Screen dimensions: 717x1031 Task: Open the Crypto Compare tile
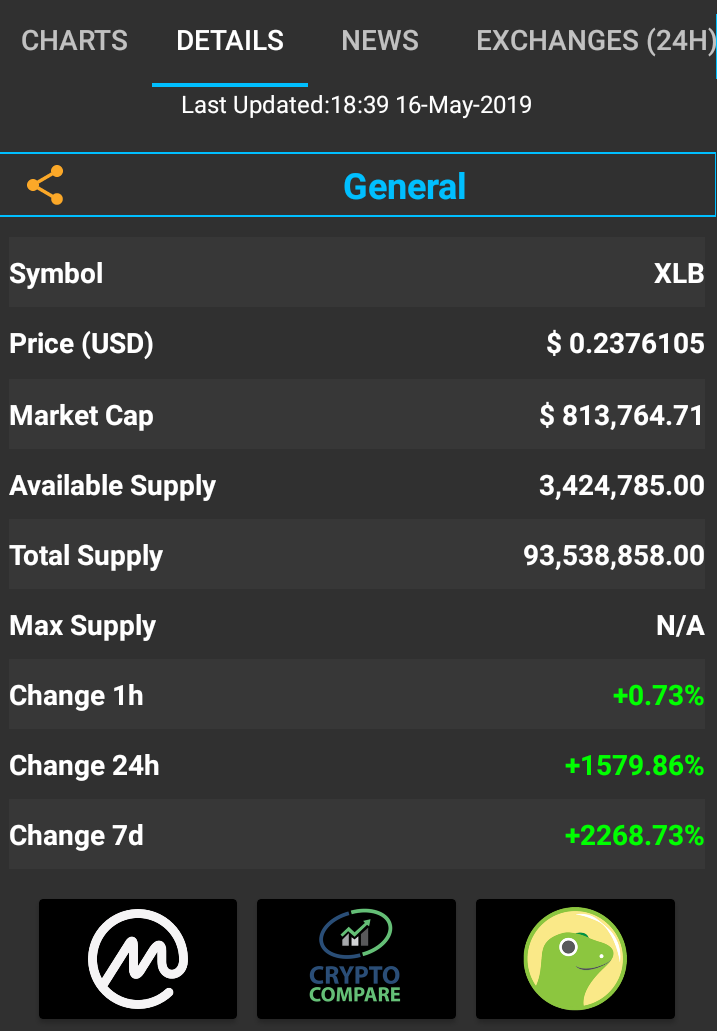[356, 958]
